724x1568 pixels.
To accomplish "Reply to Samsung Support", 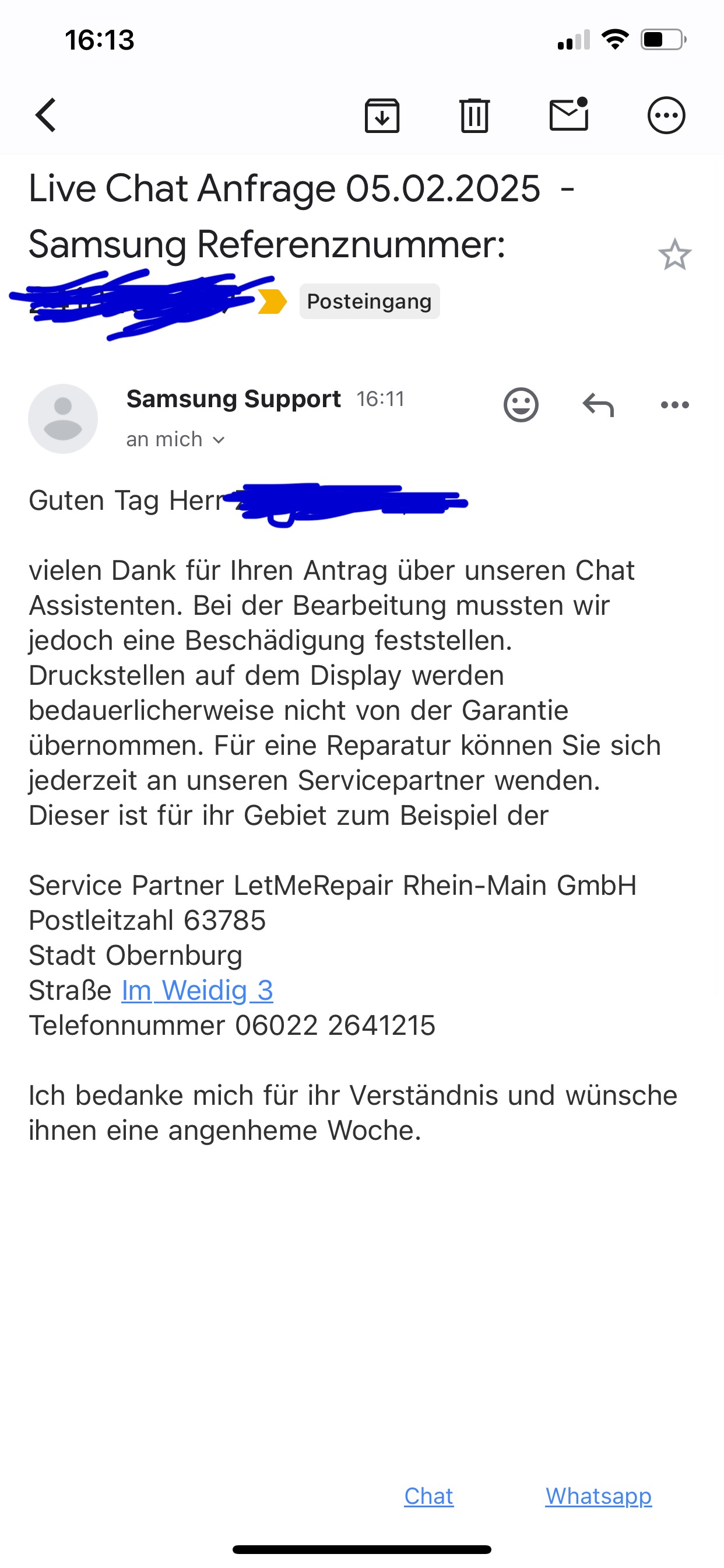I will [x=598, y=405].
